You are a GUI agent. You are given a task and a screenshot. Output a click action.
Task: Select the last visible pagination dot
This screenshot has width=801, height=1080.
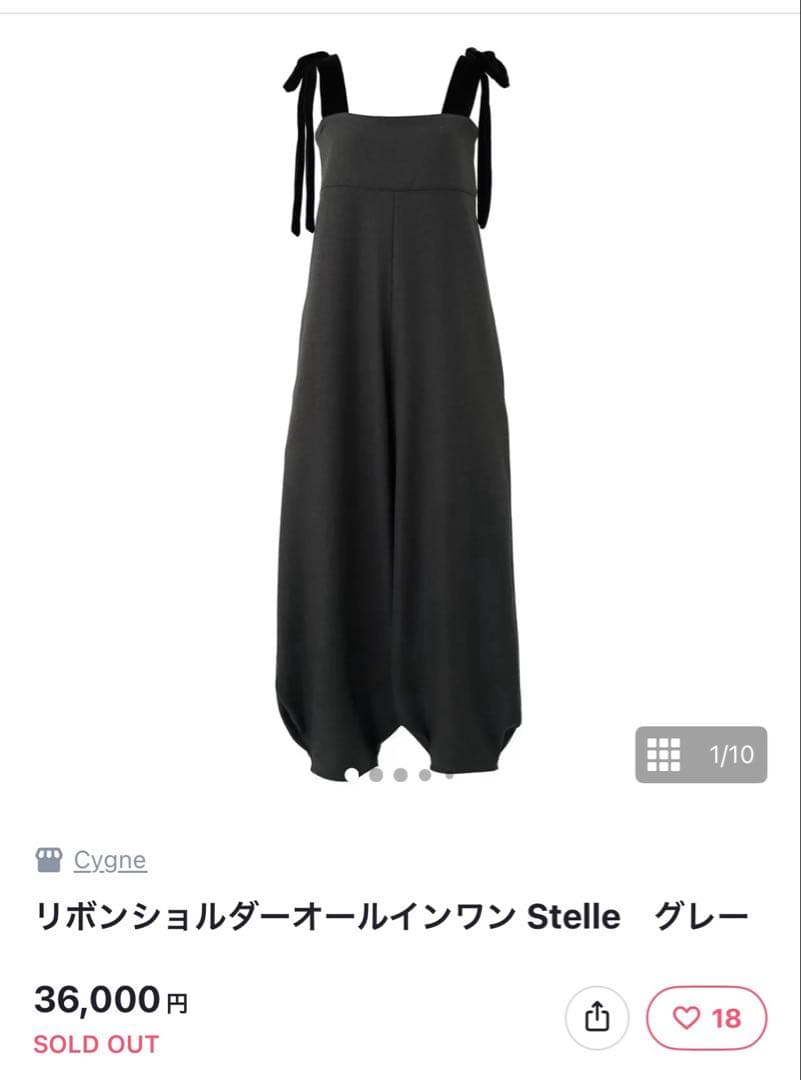click(449, 772)
